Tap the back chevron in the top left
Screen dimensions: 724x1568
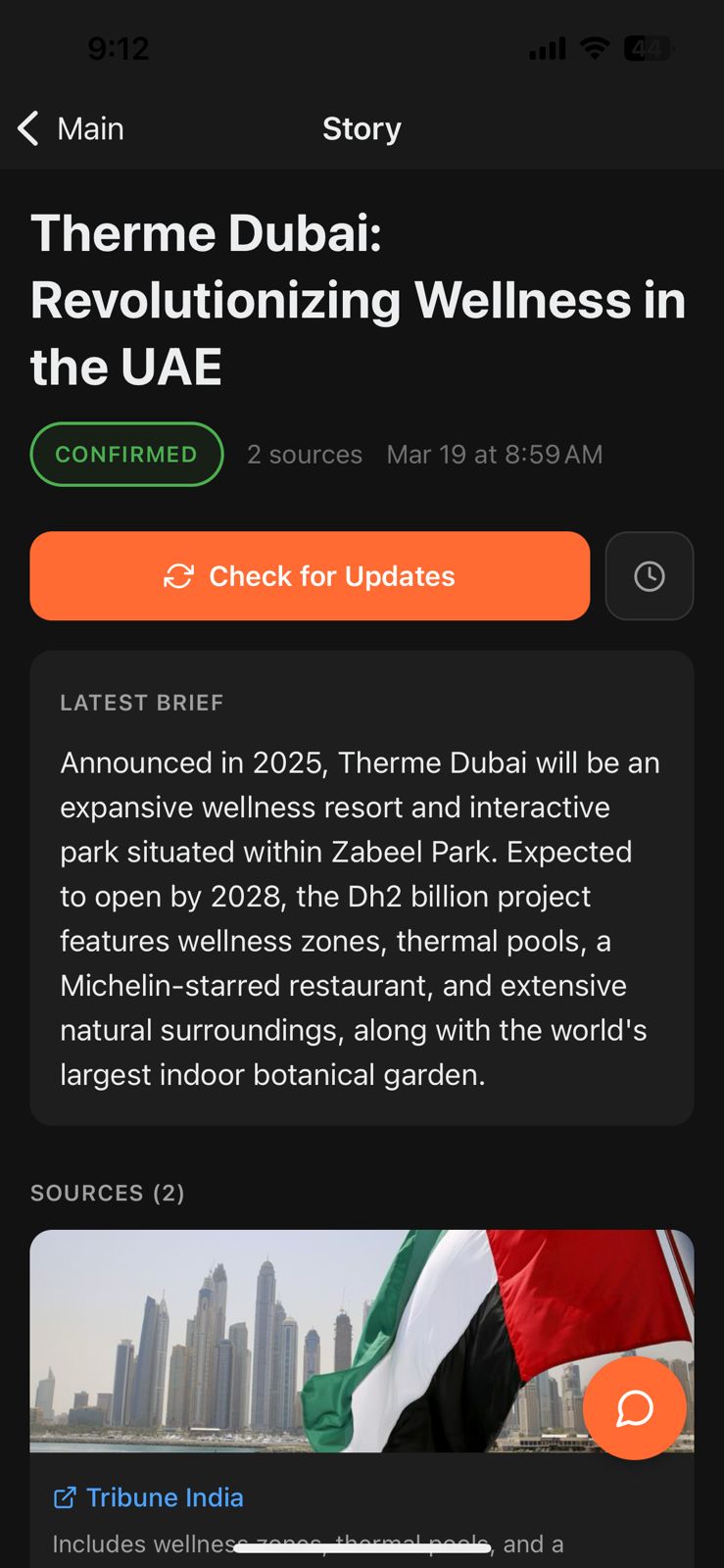[26, 128]
